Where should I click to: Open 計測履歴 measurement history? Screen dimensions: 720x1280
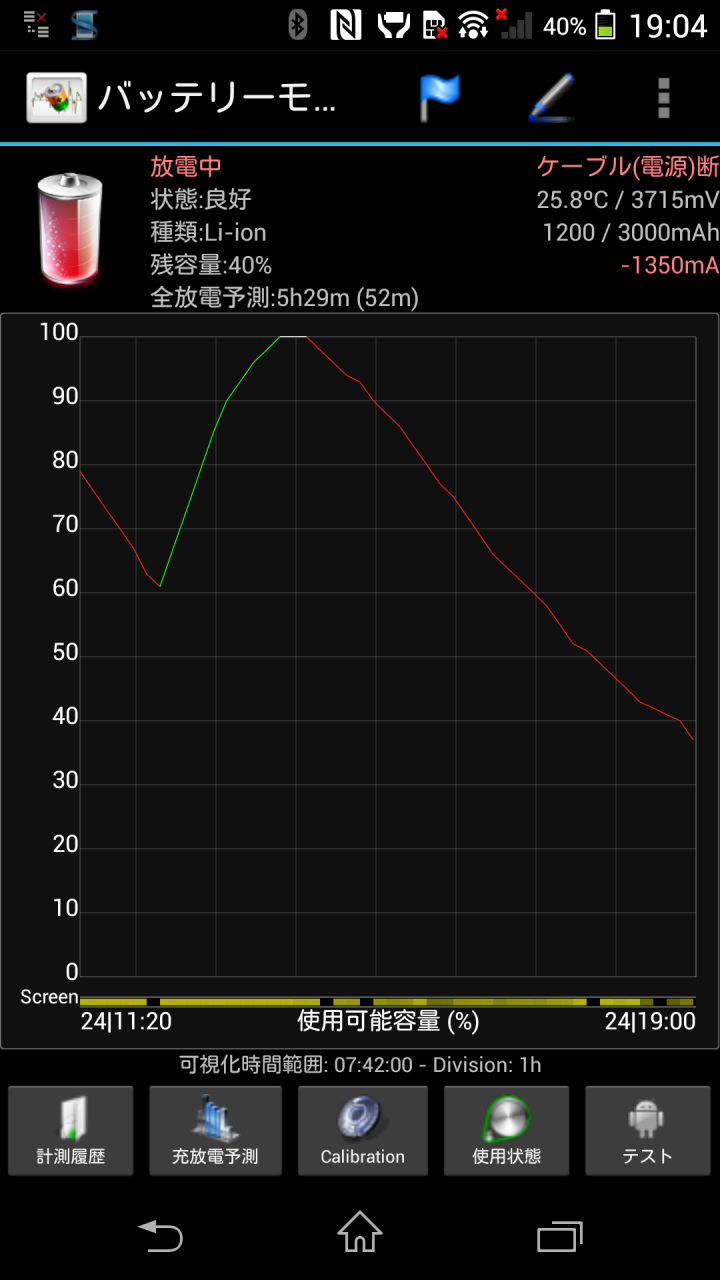pos(71,1131)
